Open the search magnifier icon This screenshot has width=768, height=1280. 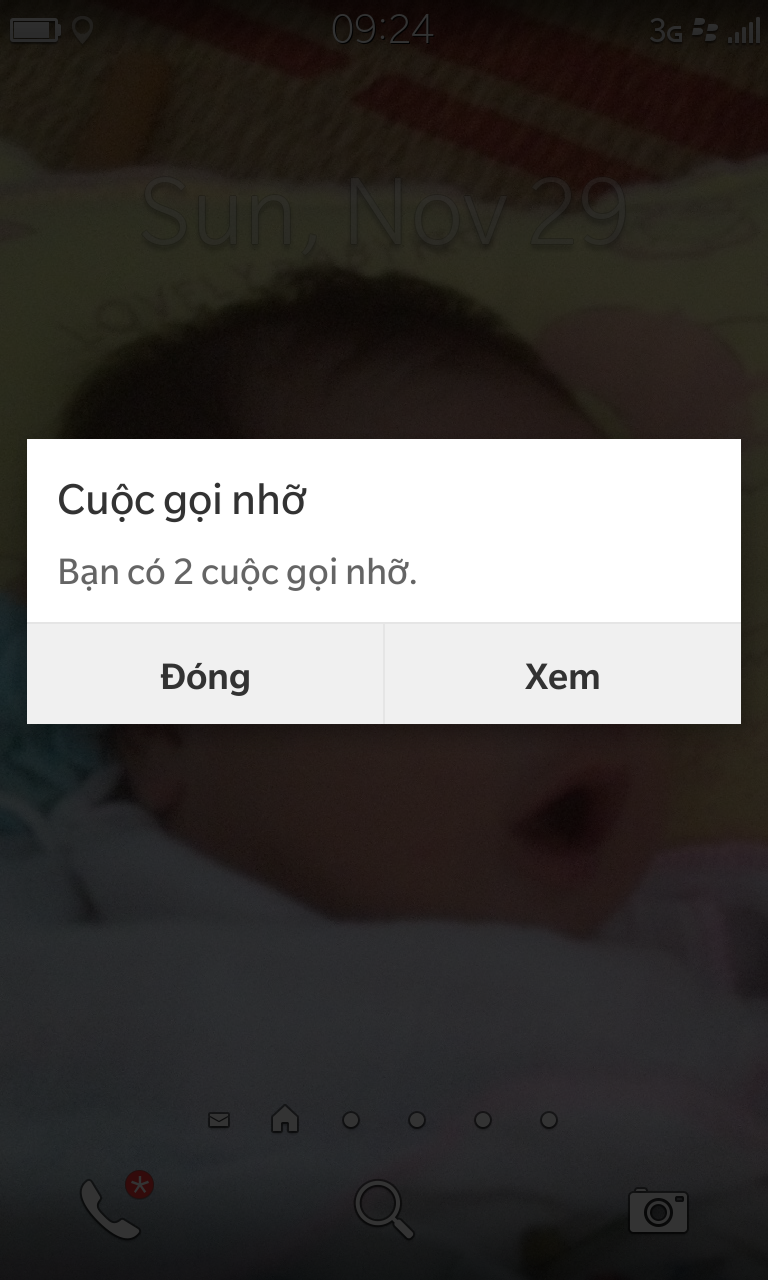pos(384,1209)
